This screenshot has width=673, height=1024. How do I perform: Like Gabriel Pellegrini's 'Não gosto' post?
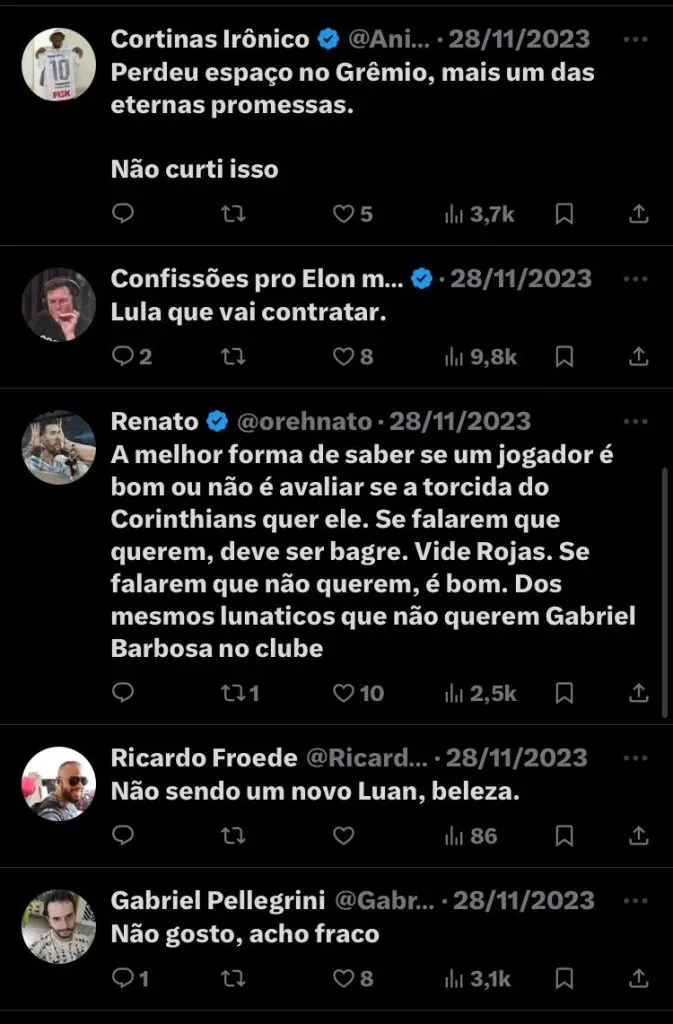pos(344,978)
